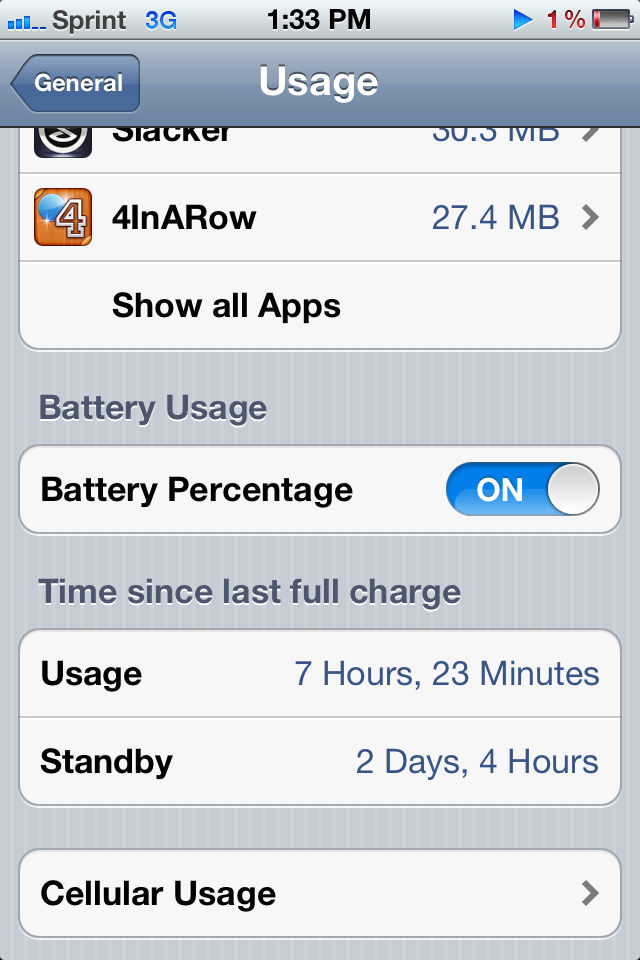640x960 pixels.
Task: Turn off Battery Percentage switch
Action: pos(522,489)
